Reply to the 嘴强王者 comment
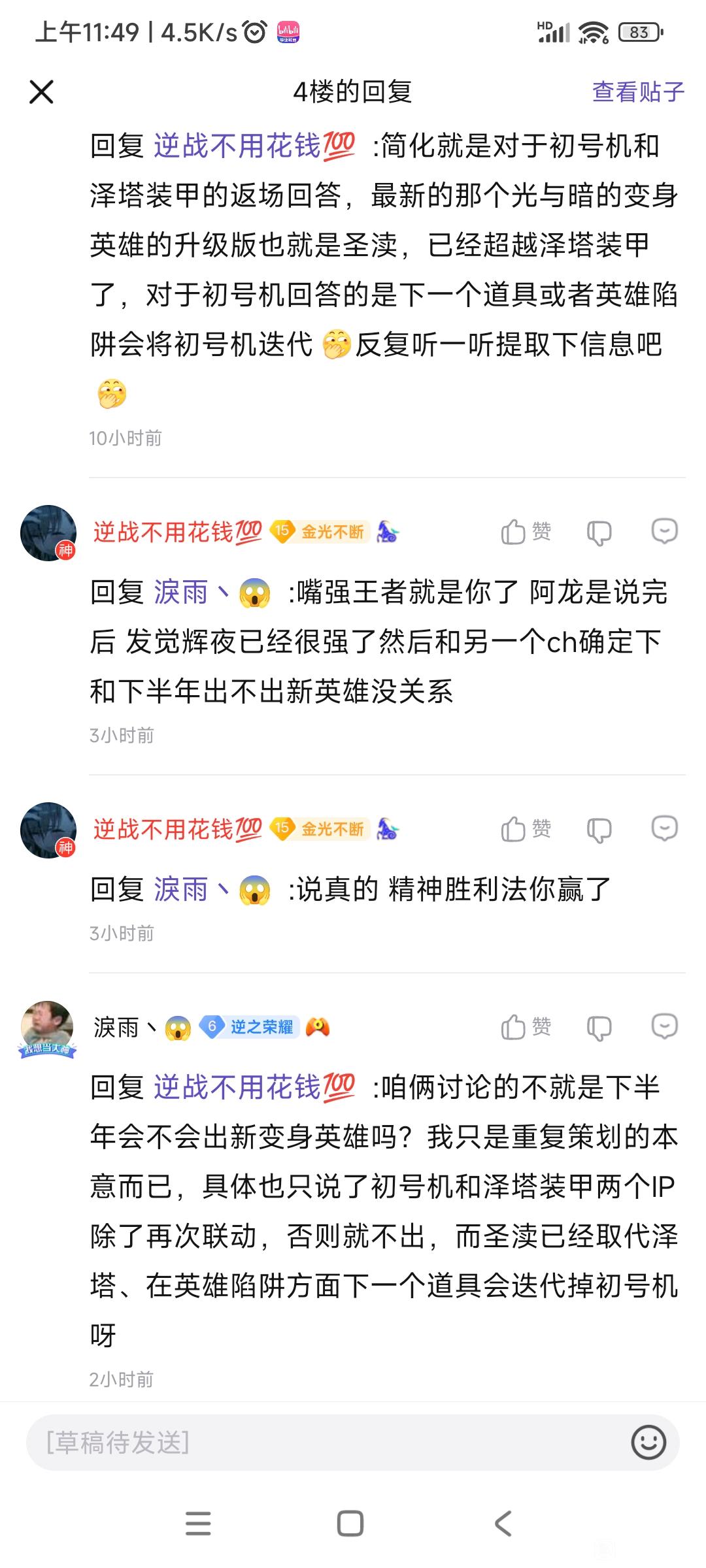The width and height of the screenshot is (706, 1568). pos(664,532)
